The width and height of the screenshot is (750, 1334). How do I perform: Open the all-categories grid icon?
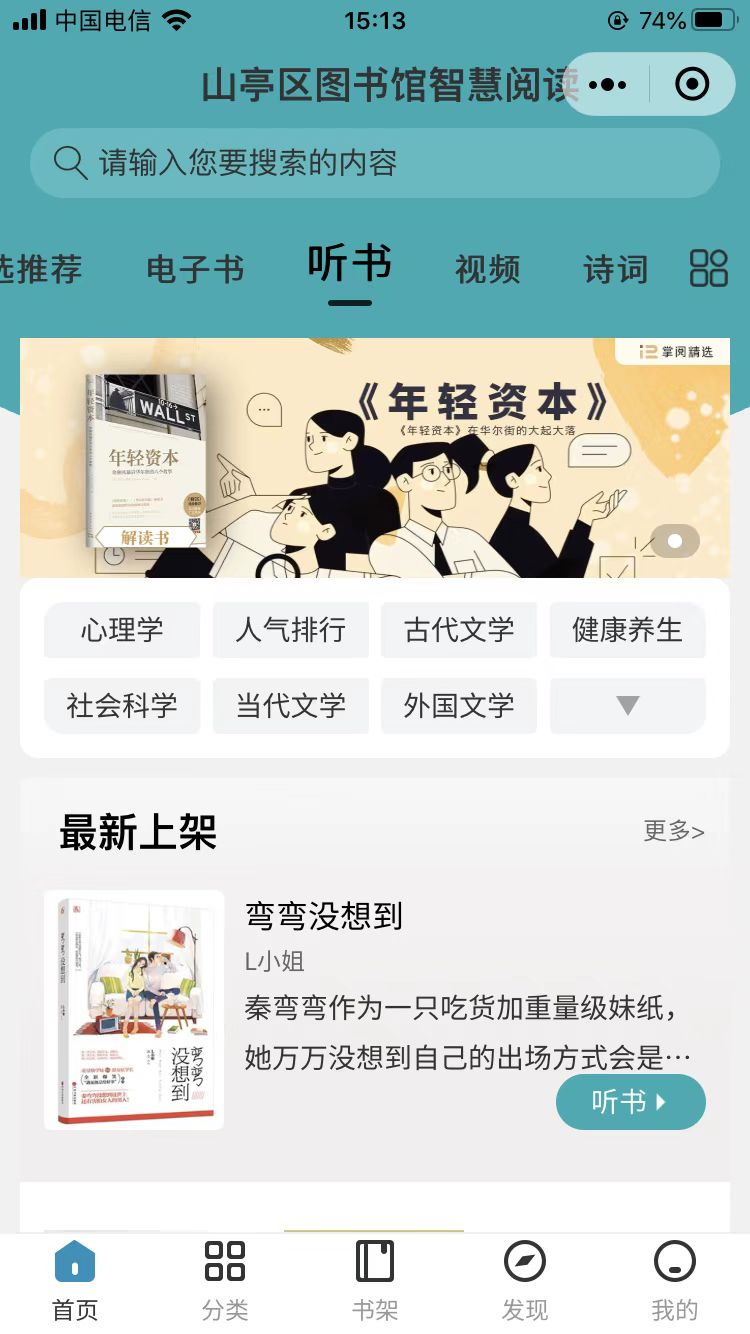[x=709, y=268]
